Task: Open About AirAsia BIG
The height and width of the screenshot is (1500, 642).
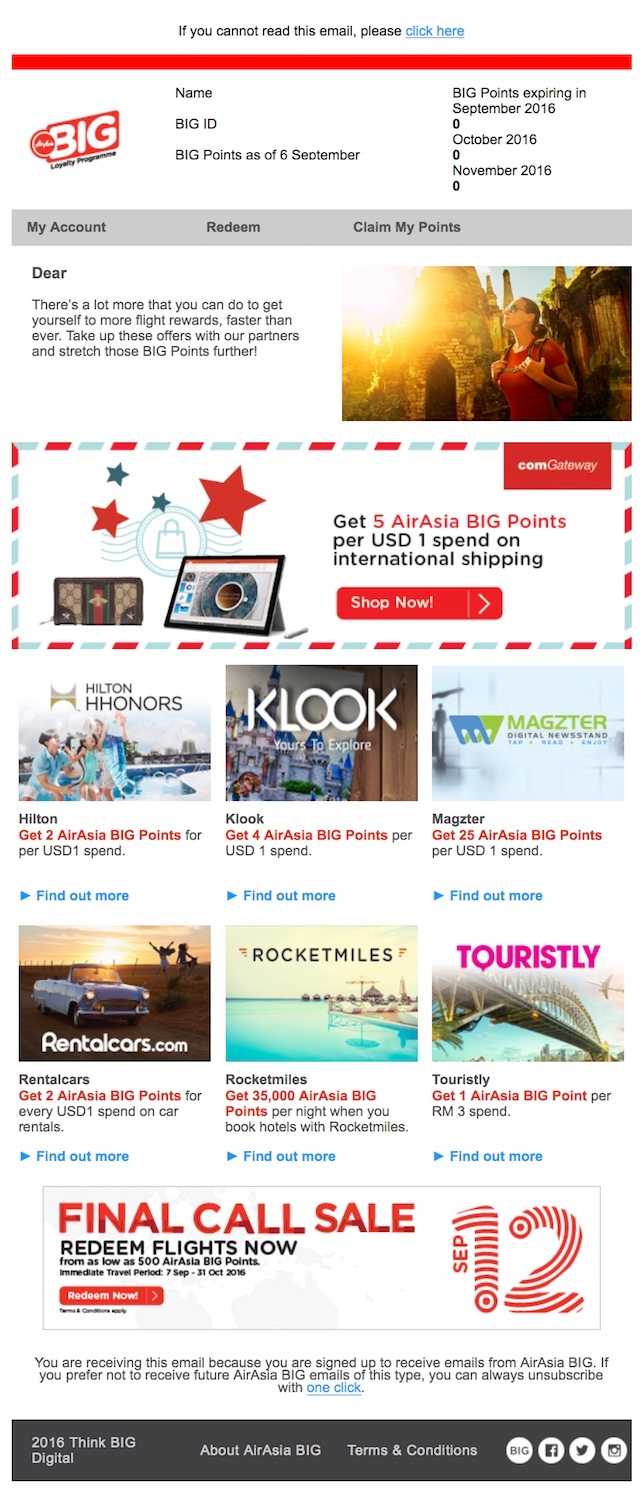Action: tap(260, 1450)
